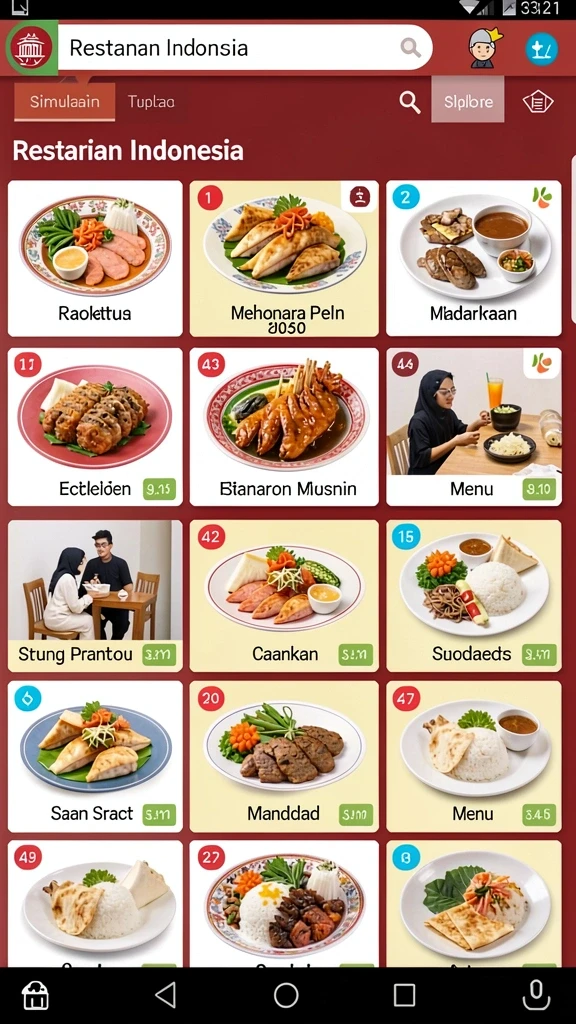Tap the system back triangle button
The width and height of the screenshot is (576, 1024).
click(x=166, y=995)
